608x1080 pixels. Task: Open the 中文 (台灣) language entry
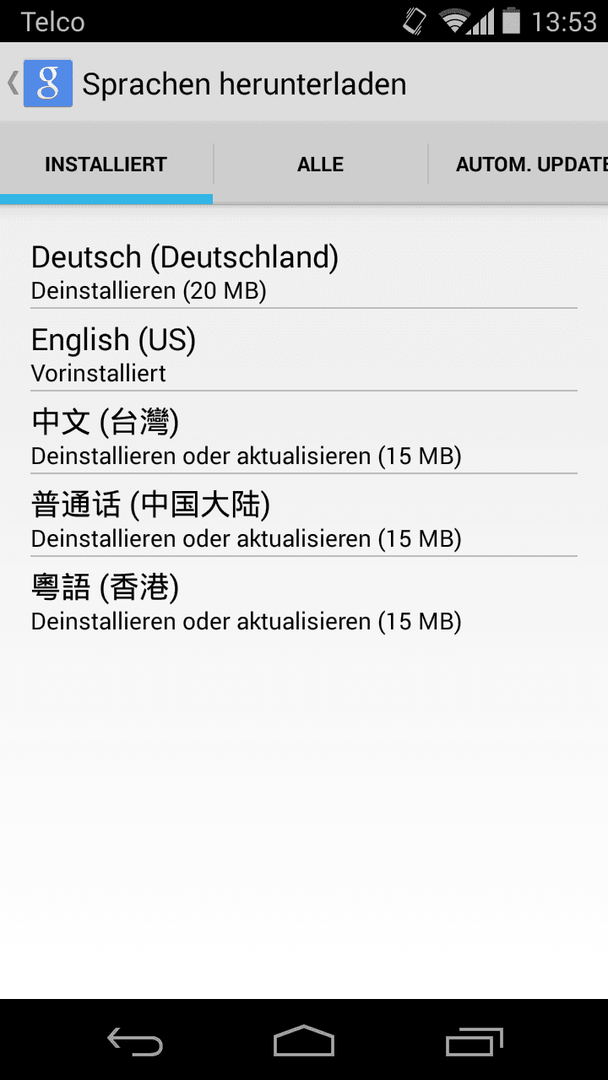(x=304, y=433)
